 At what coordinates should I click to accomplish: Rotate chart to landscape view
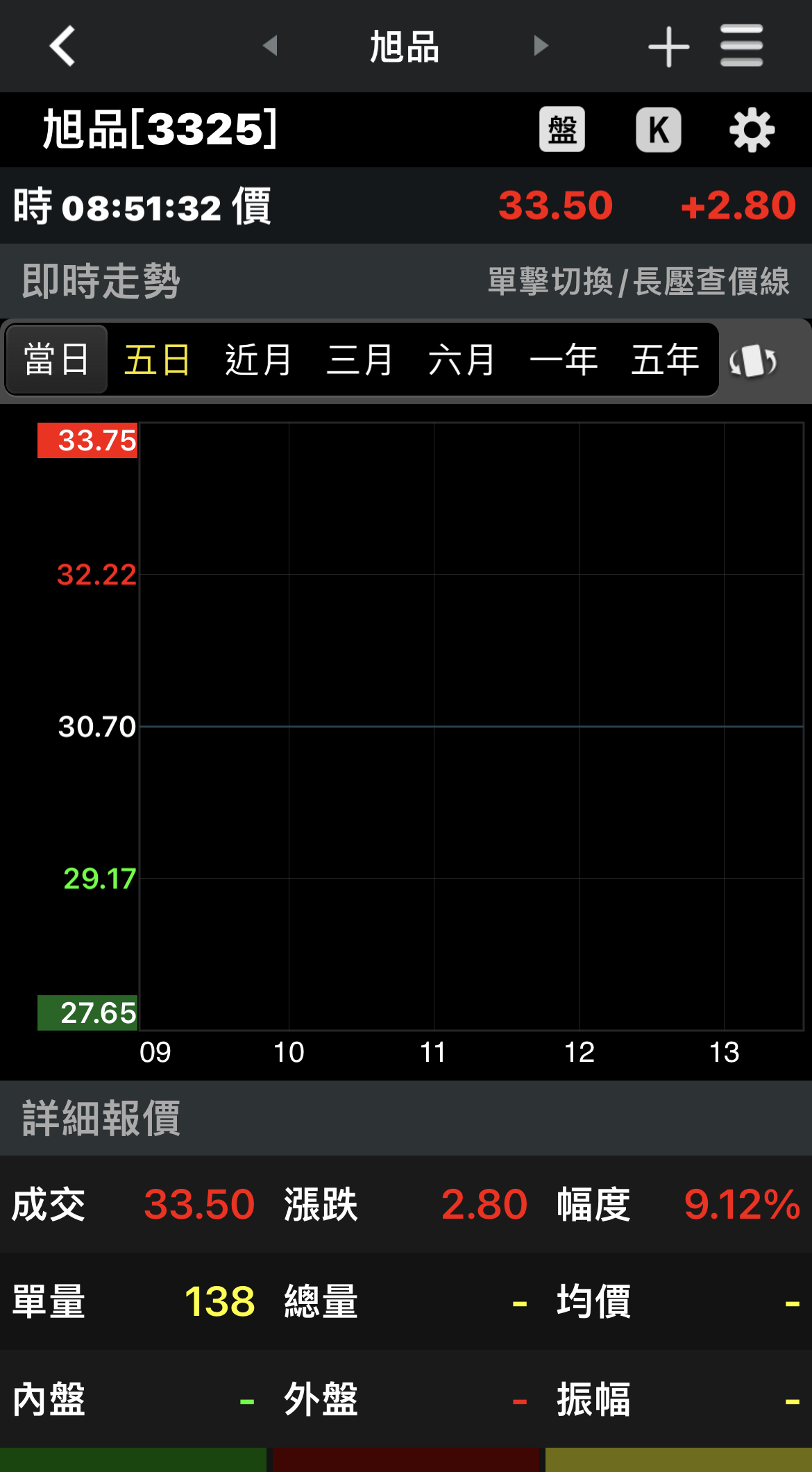tap(753, 361)
